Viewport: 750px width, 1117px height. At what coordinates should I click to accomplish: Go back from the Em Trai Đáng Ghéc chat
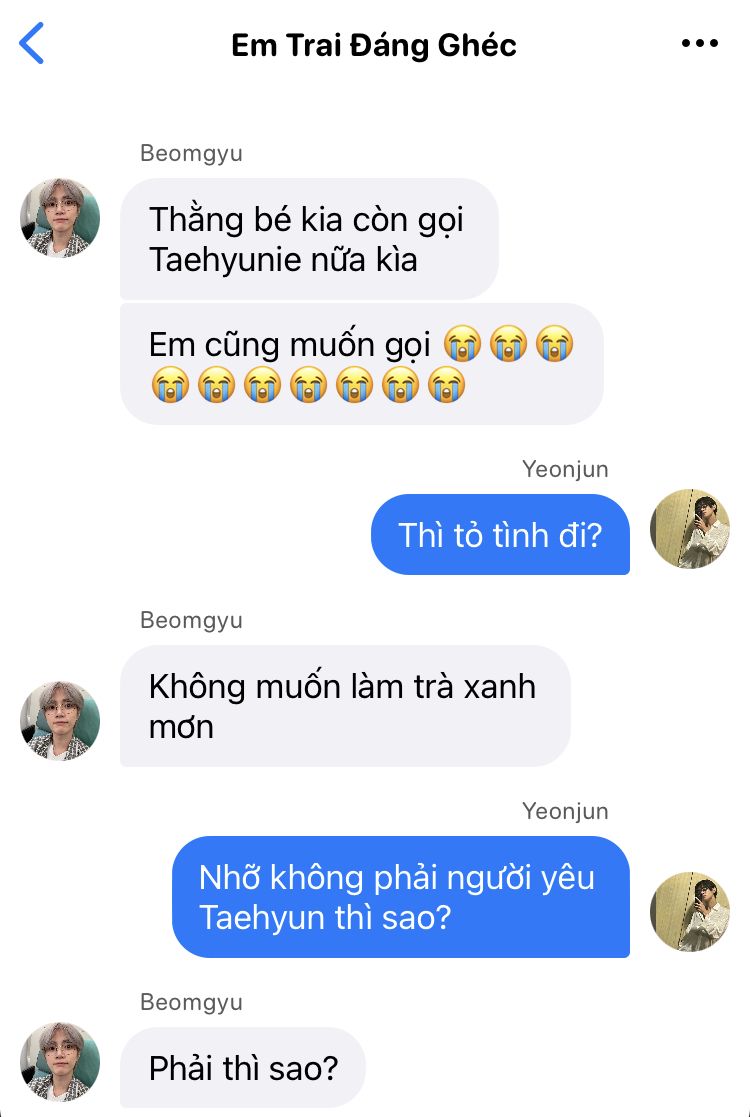33,45
